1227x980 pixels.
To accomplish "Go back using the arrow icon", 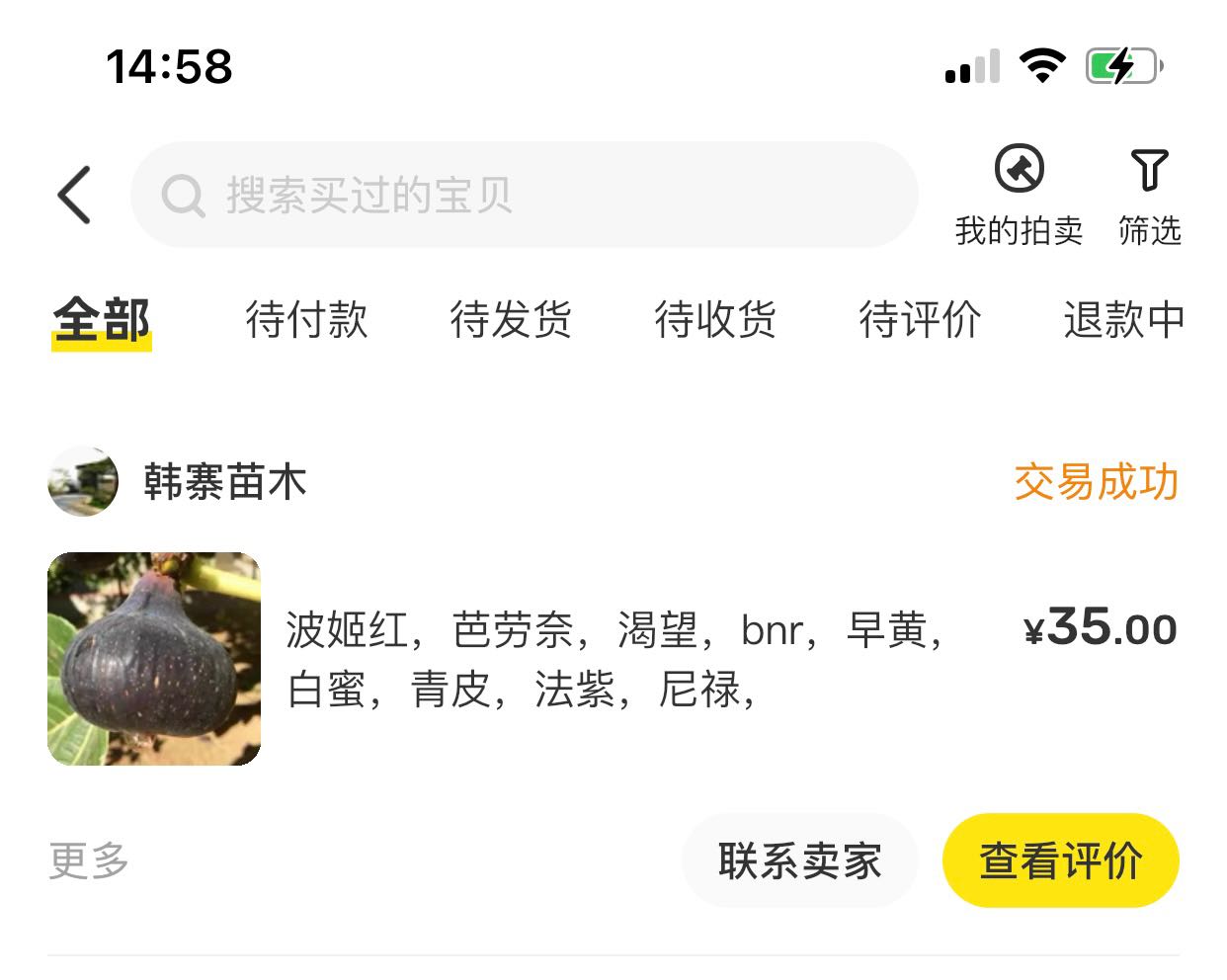I will coord(74,195).
